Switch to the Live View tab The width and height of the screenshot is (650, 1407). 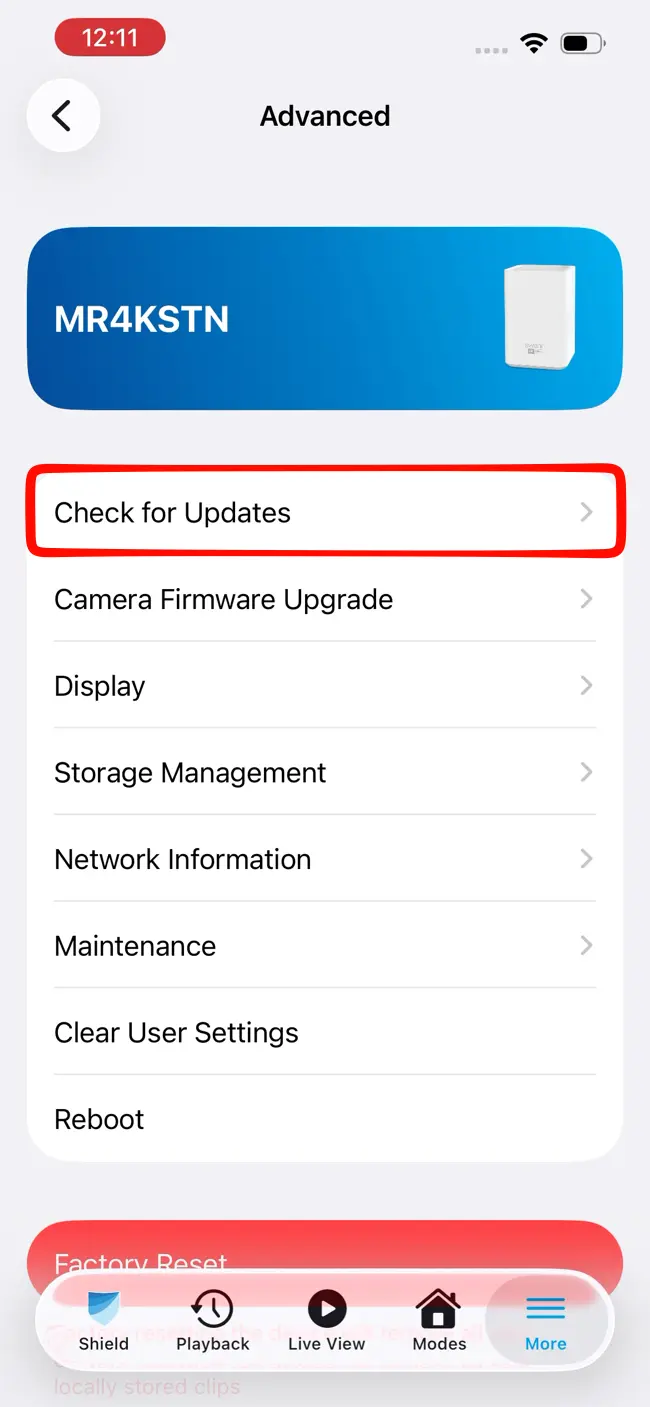[x=327, y=1320]
